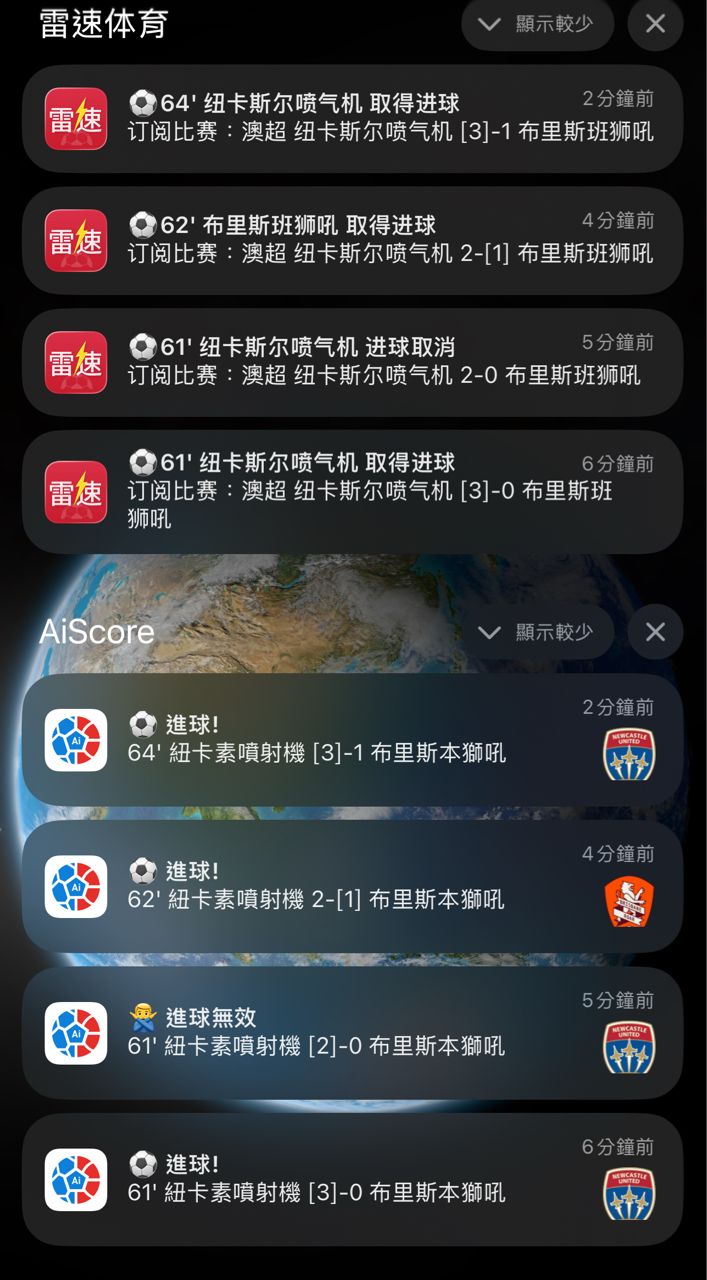Clear all 雷速体育 notifications
Image resolution: width=707 pixels, height=1280 pixels.
click(655, 24)
